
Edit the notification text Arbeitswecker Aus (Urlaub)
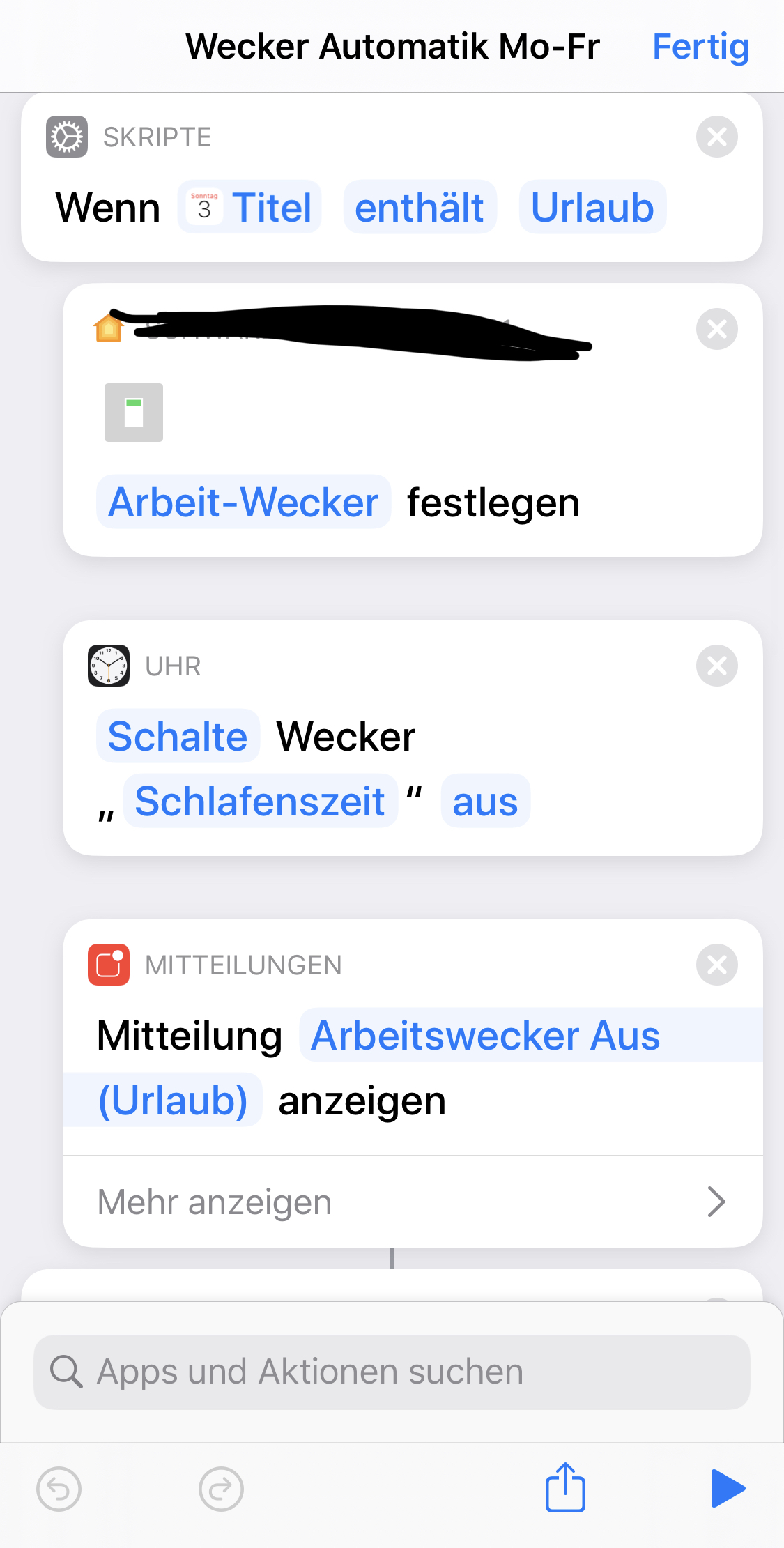[485, 1036]
